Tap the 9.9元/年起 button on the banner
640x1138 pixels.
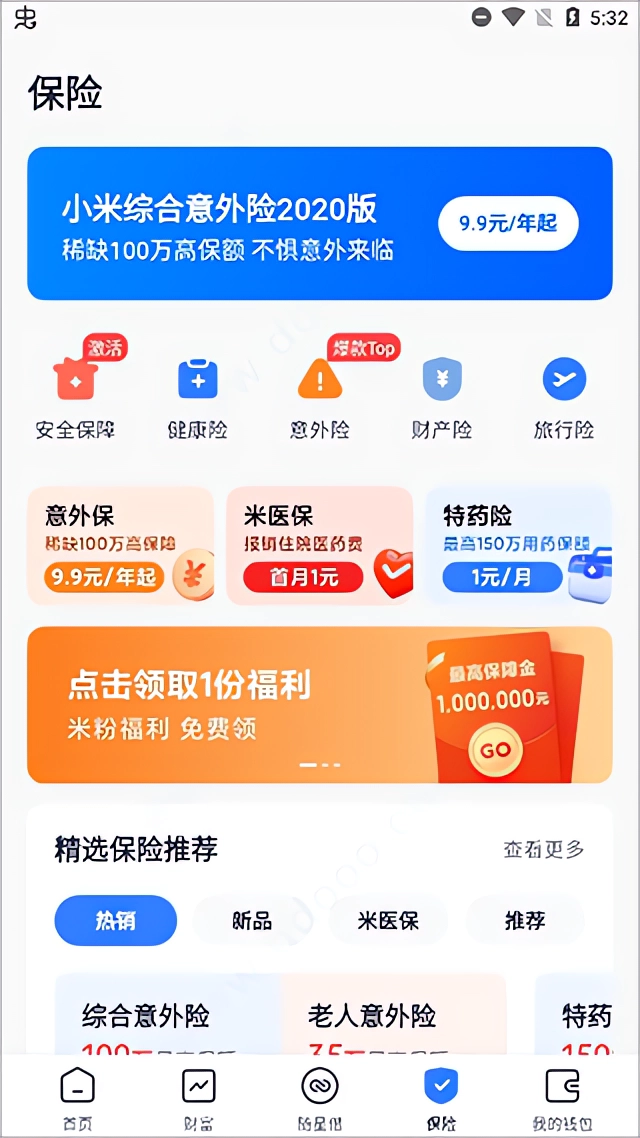(508, 224)
